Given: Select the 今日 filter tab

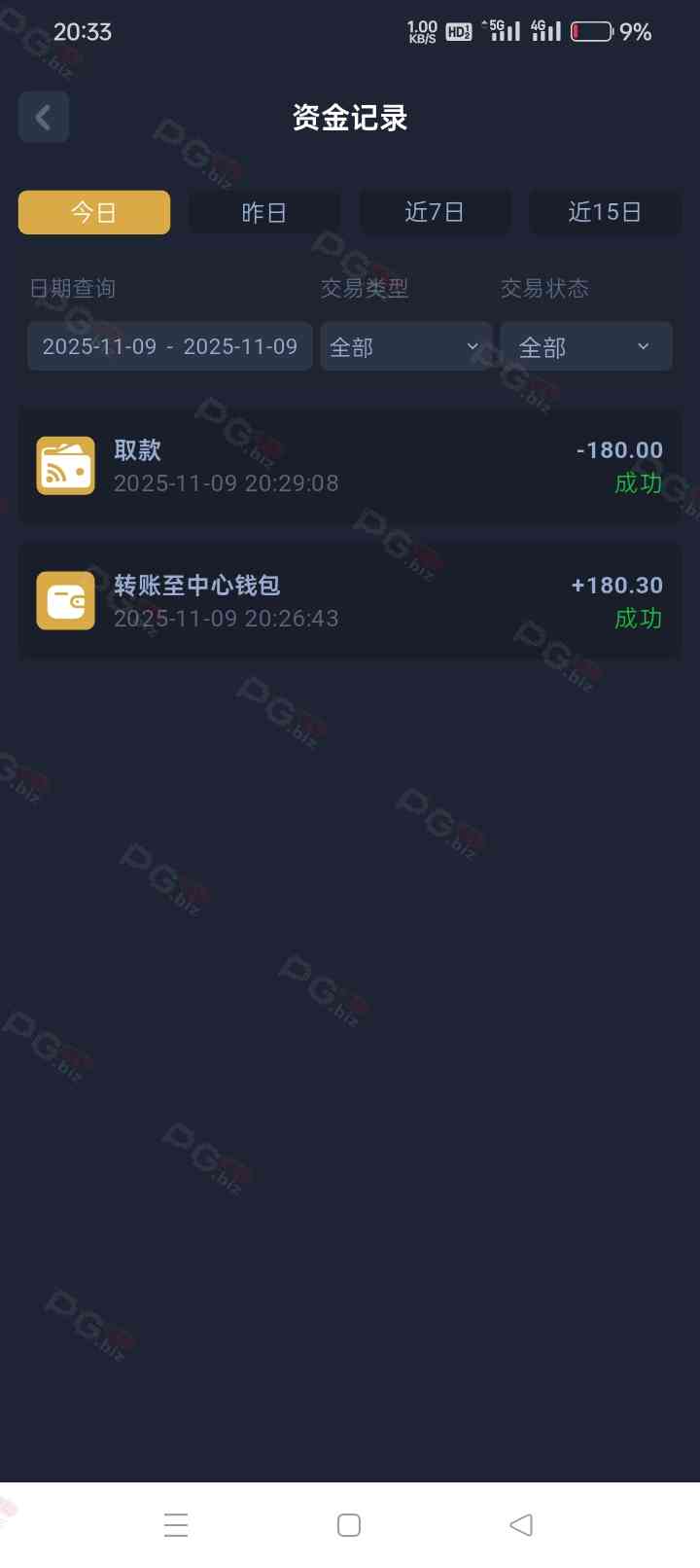Looking at the screenshot, I should (x=94, y=212).
